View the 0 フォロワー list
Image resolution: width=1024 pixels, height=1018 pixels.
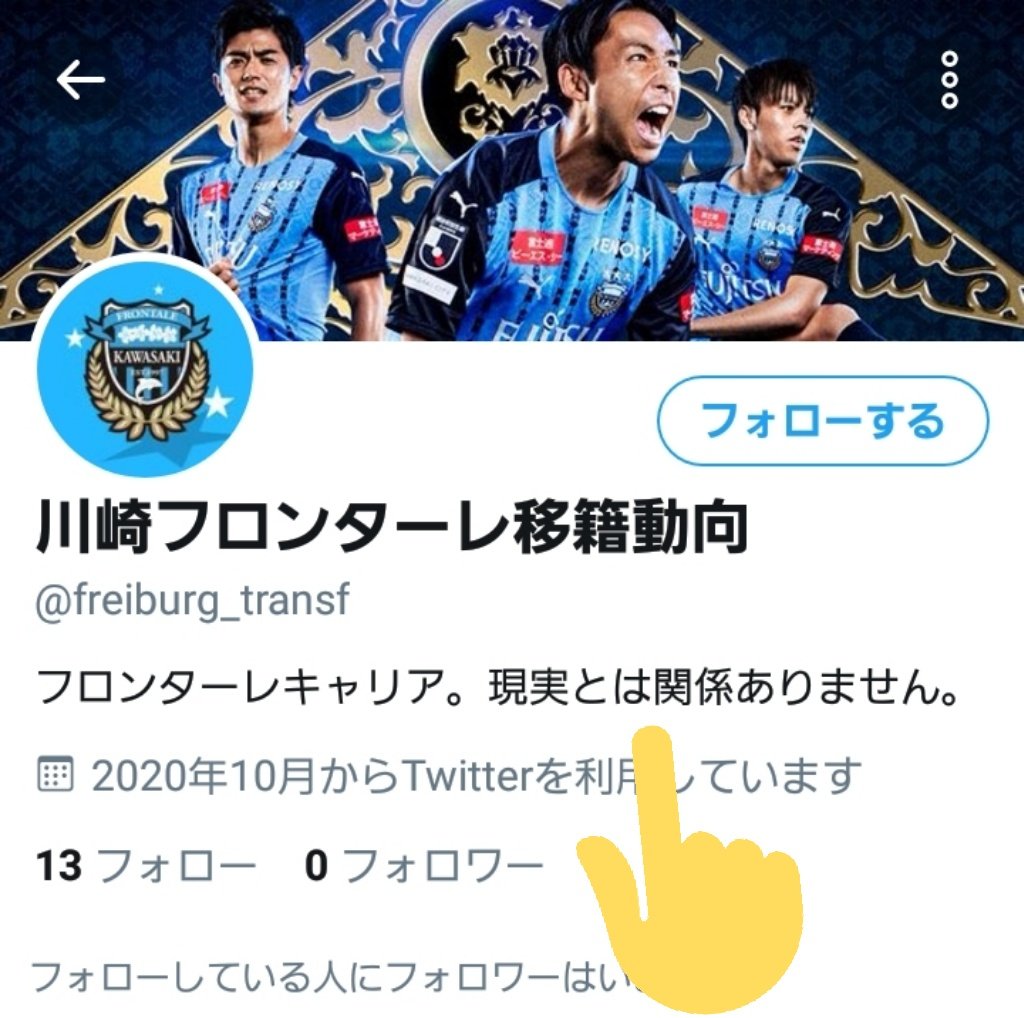424,866
